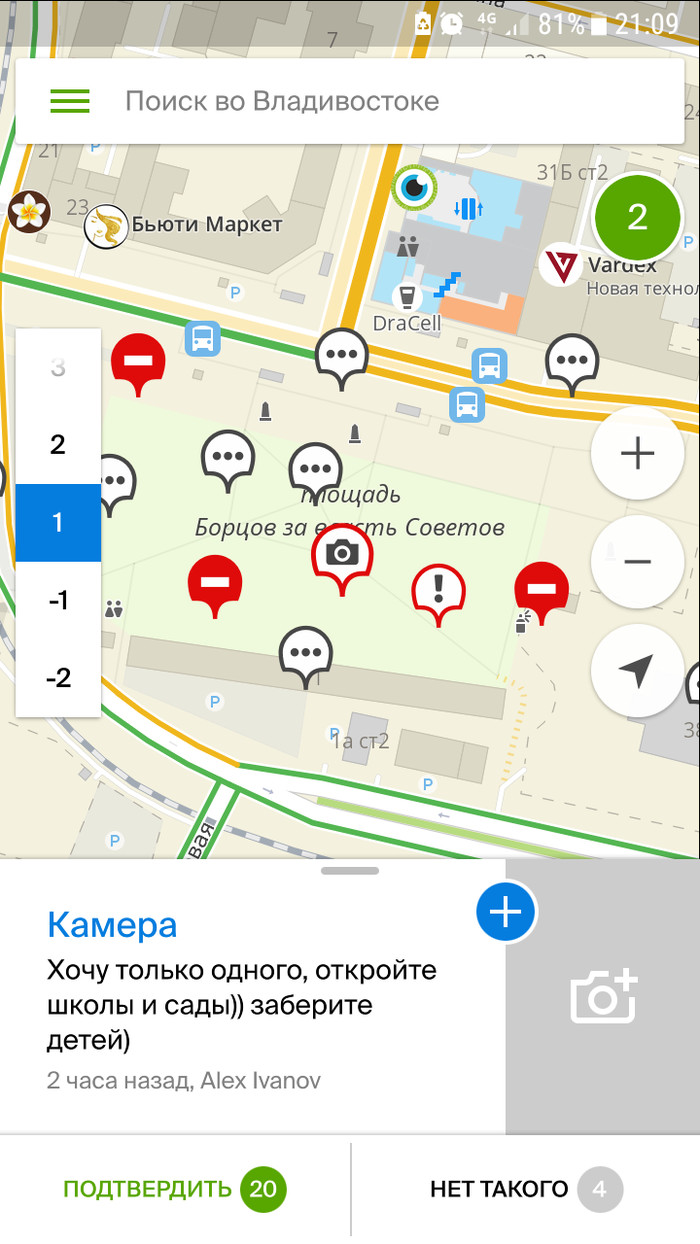Add a photo to the camera report
Screen dimensions: 700x1244
[602, 996]
